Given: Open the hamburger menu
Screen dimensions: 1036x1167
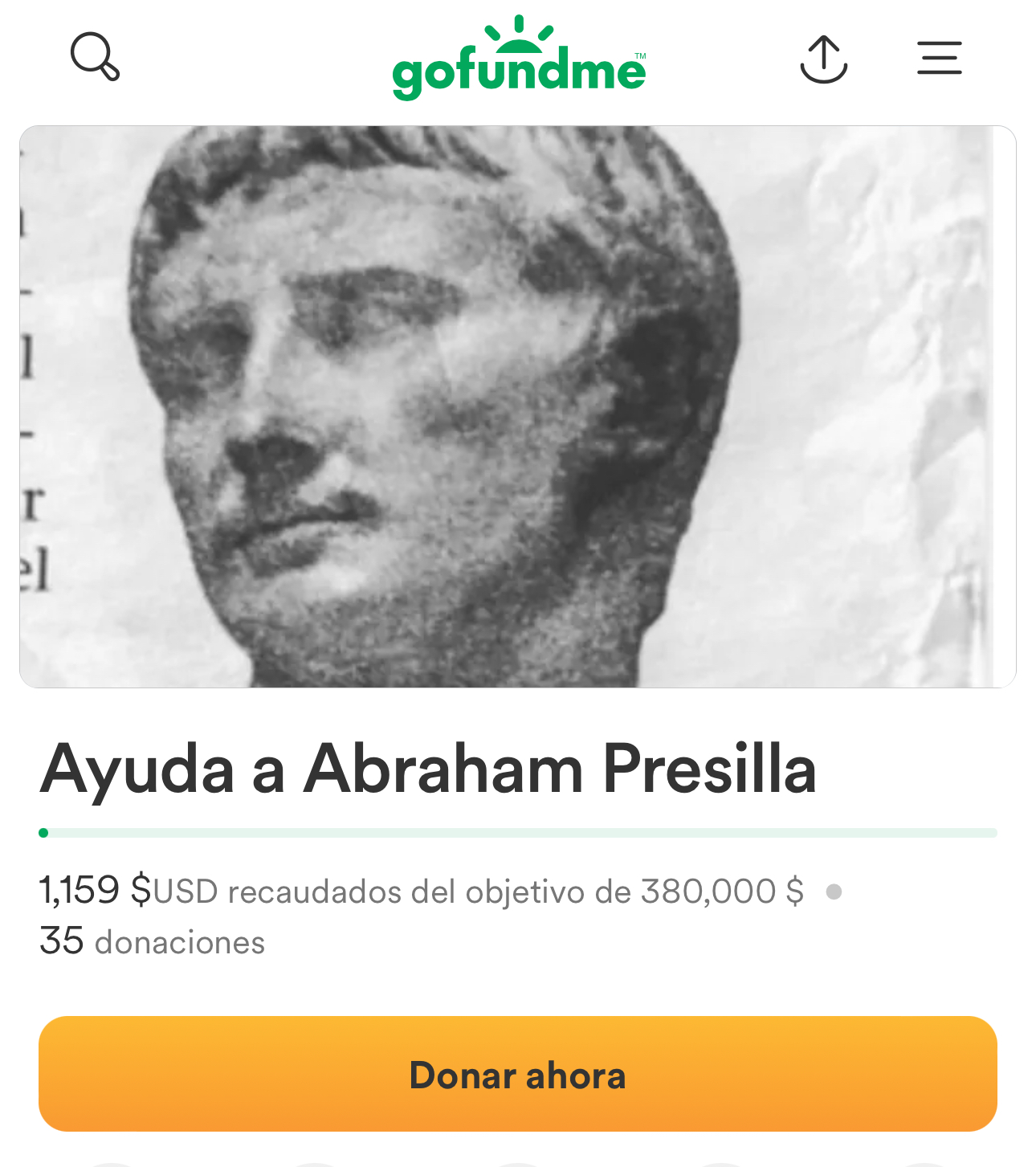Looking at the screenshot, I should [x=939, y=58].
